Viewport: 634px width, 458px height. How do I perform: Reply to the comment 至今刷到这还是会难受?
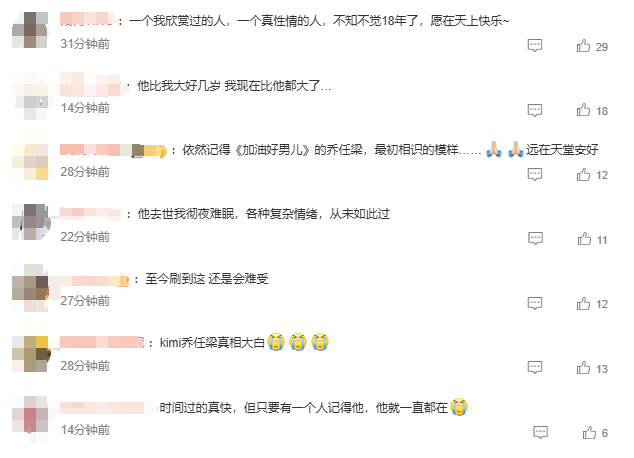tap(535, 303)
